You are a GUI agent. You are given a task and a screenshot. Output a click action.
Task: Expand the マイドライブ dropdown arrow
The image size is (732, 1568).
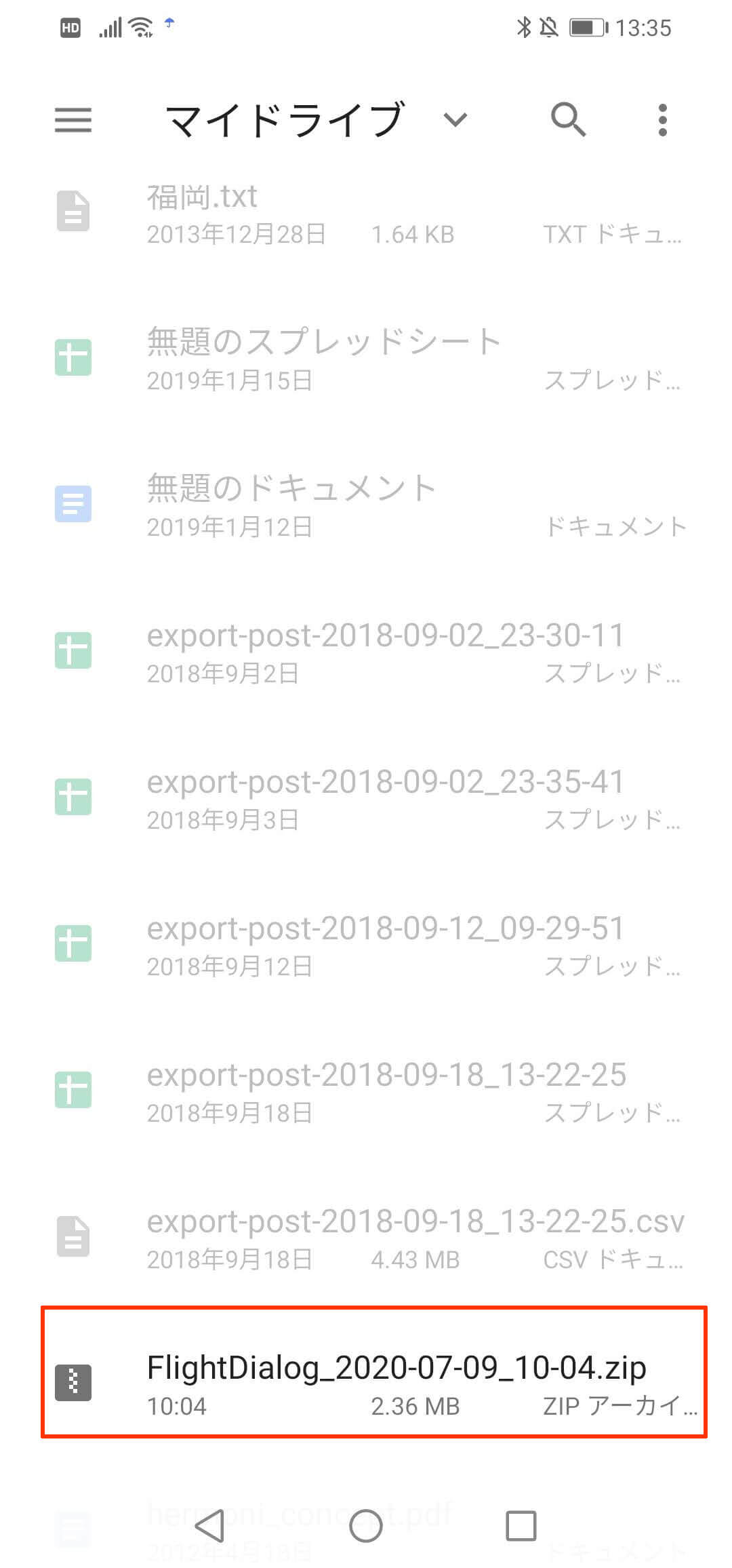point(455,120)
